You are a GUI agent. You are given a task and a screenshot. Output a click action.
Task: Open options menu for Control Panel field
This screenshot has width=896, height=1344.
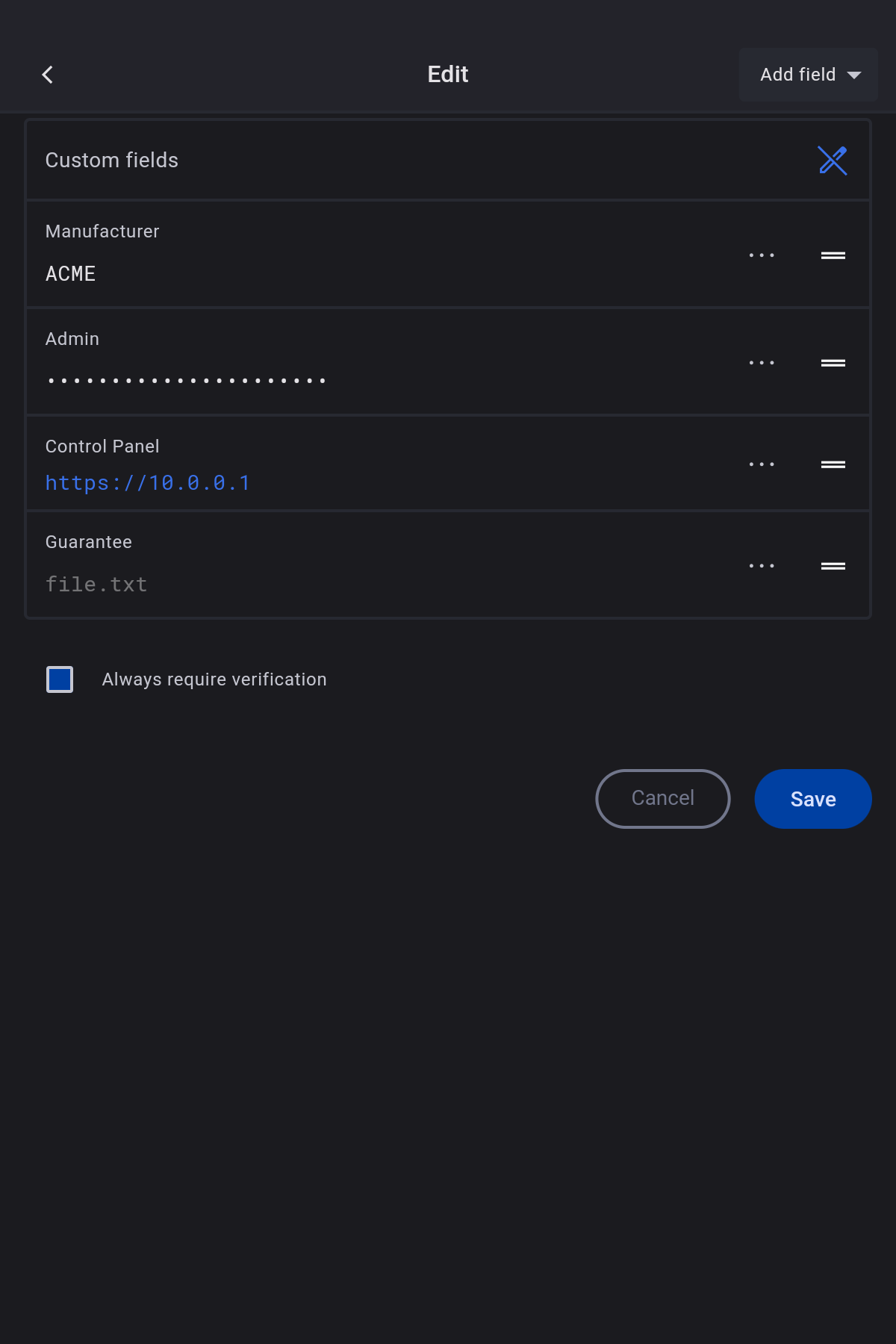762,464
